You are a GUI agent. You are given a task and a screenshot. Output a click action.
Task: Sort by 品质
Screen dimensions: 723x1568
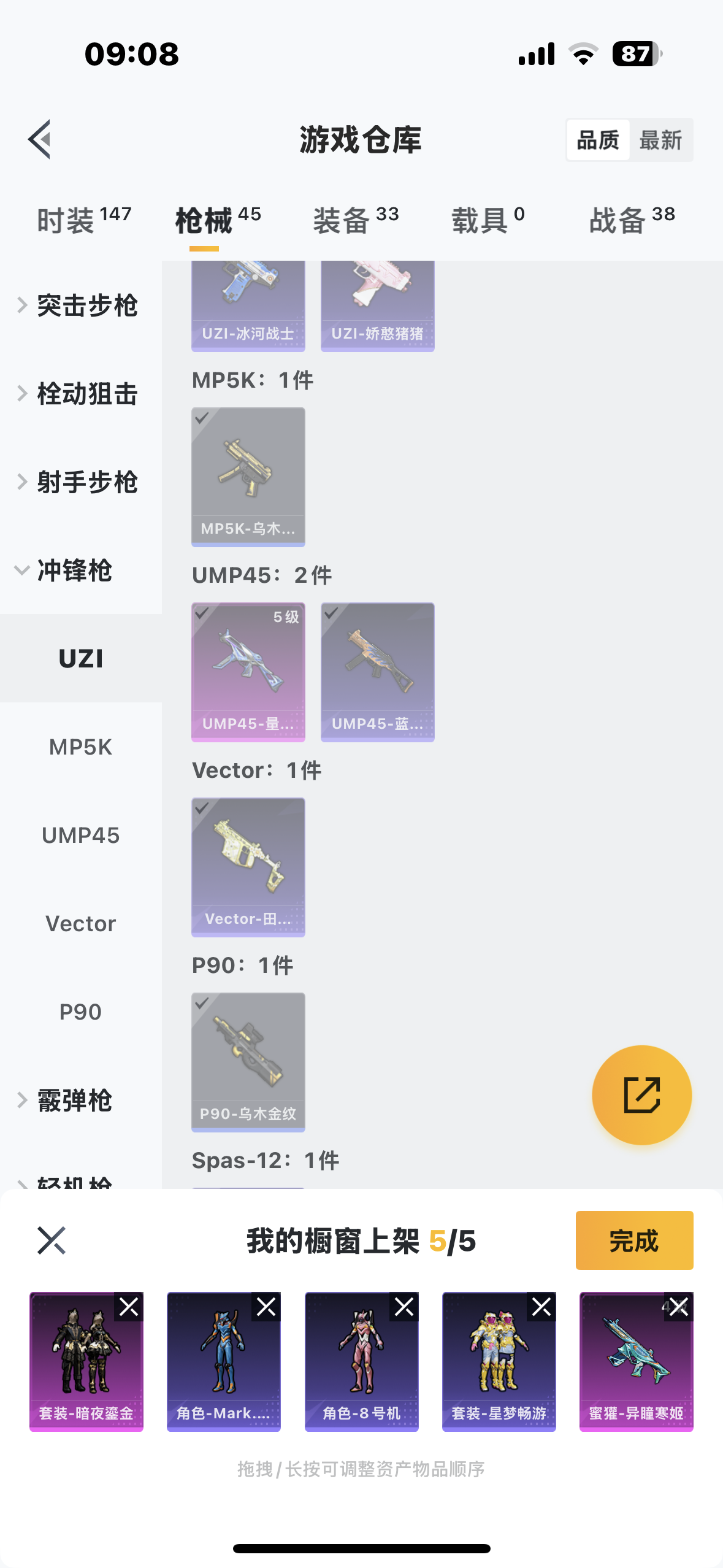598,140
